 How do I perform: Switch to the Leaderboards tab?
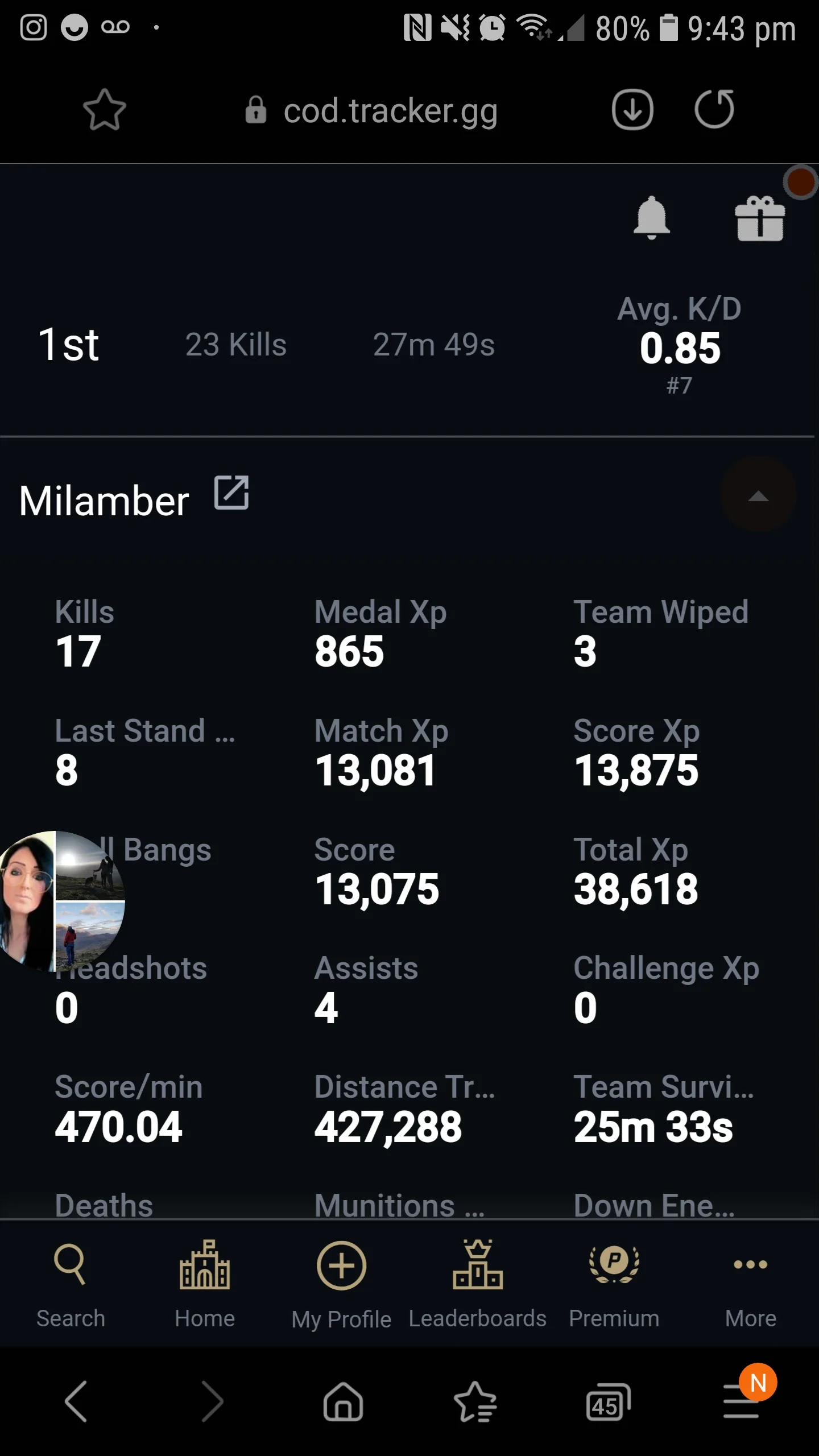coord(478,1285)
